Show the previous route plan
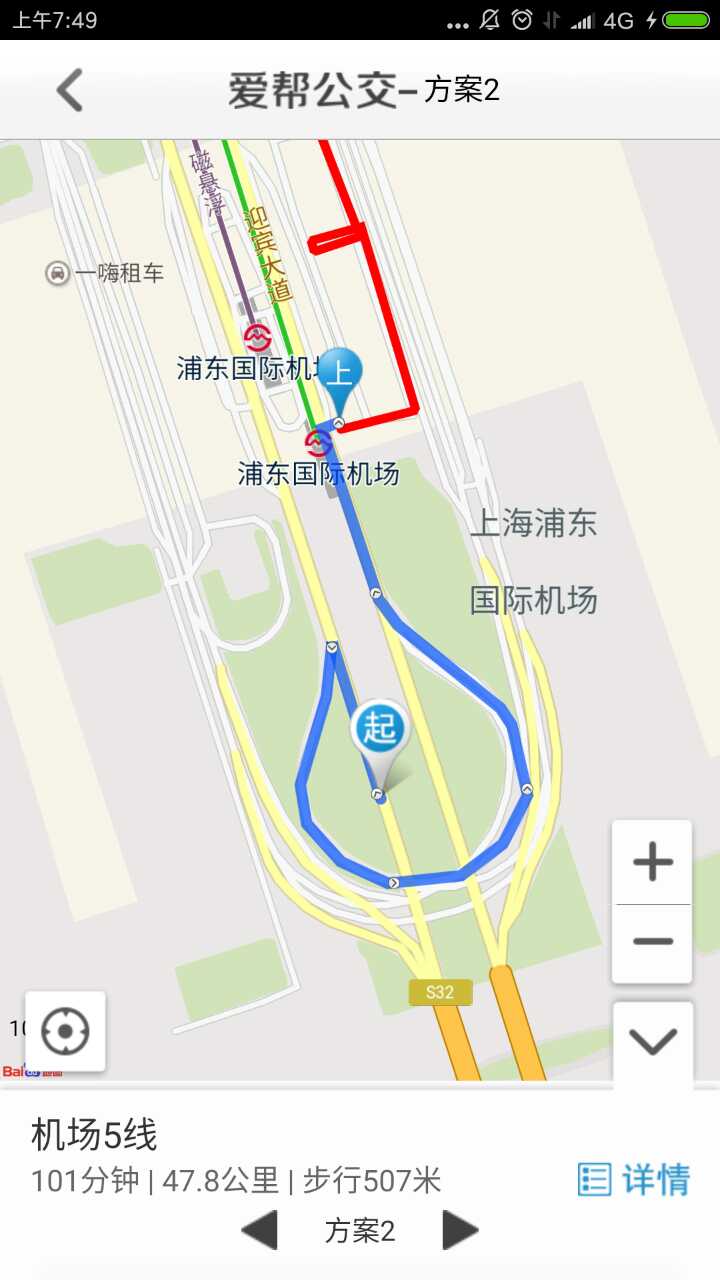The height and width of the screenshot is (1280, 720). point(259,1230)
